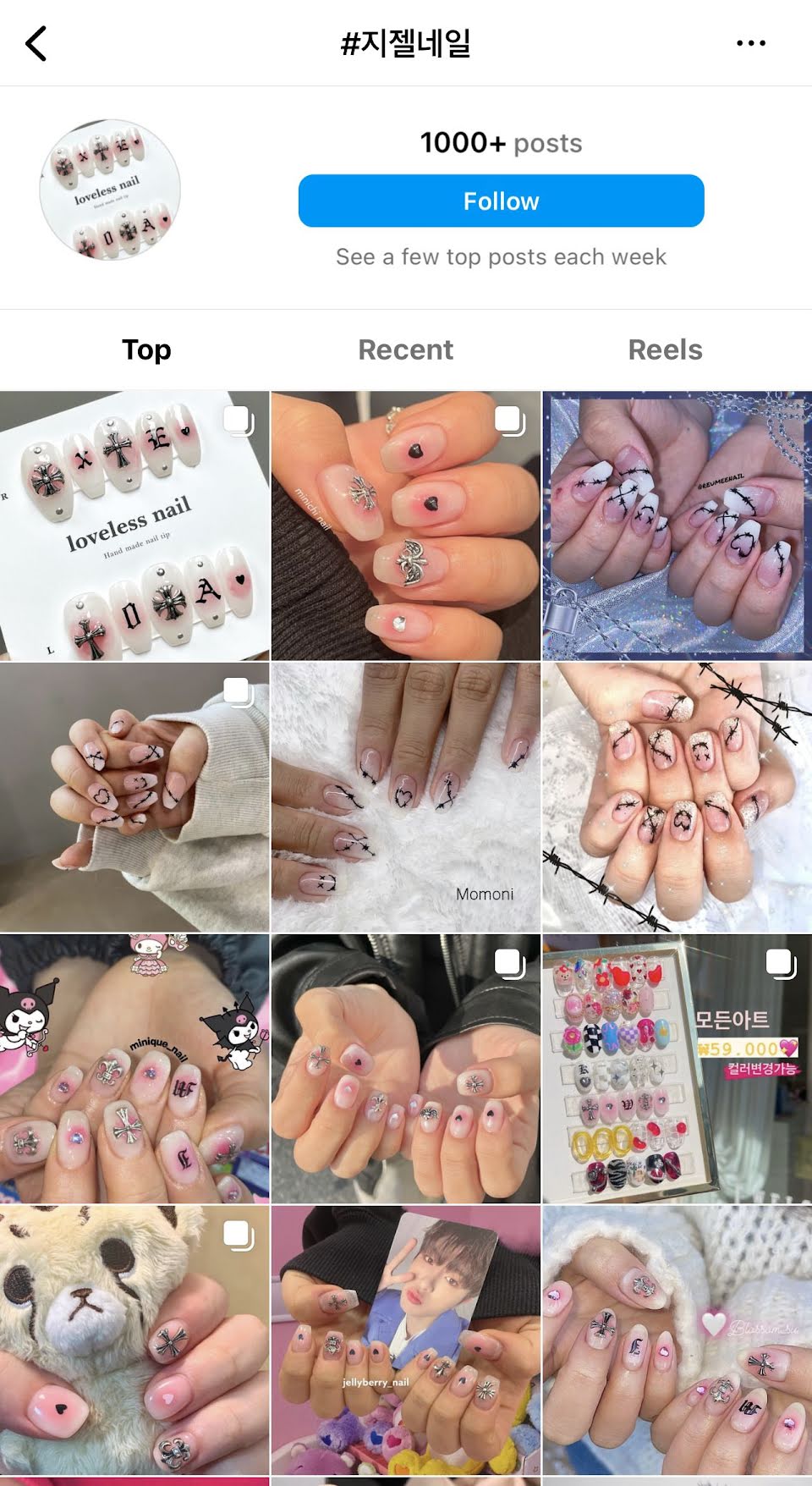Switch to the Recent tab
812x1486 pixels.
[x=405, y=349]
